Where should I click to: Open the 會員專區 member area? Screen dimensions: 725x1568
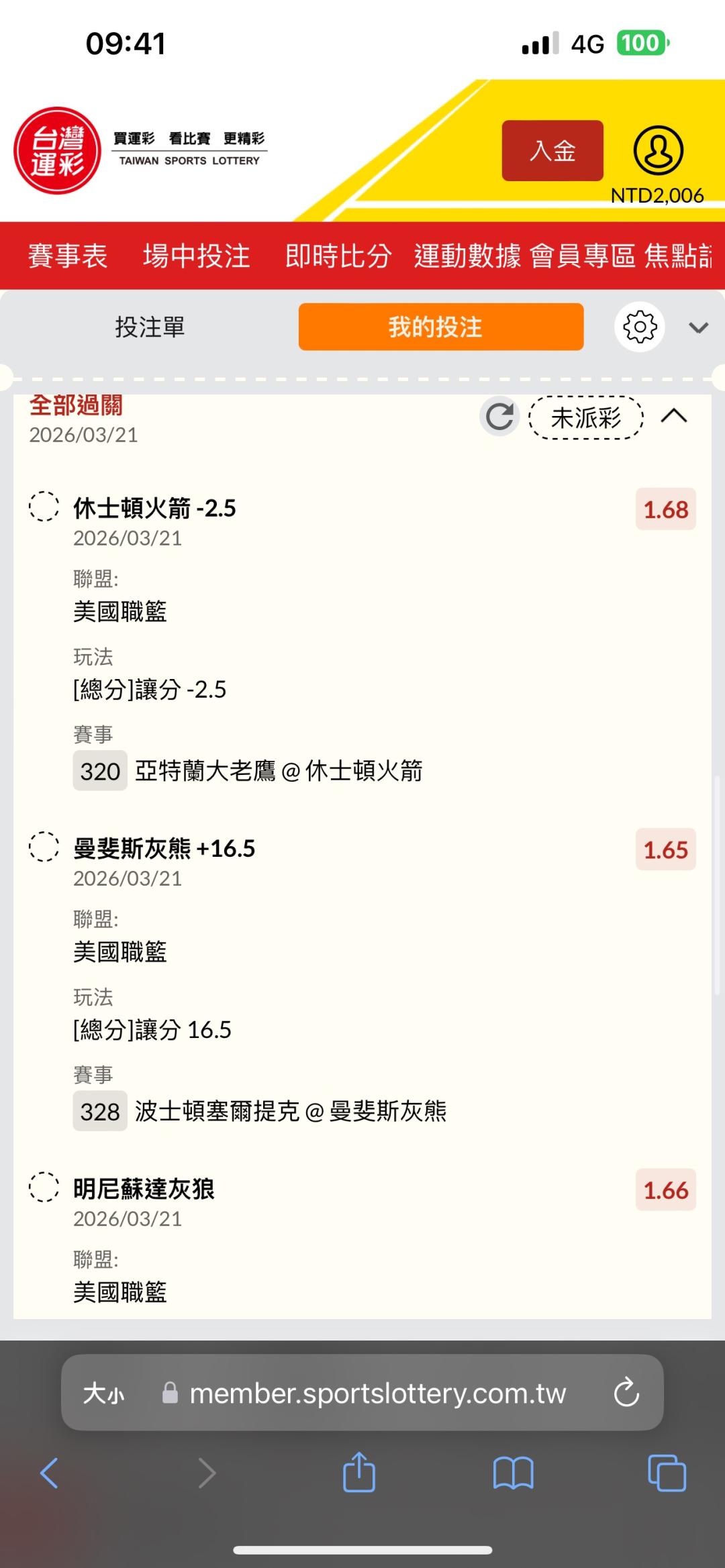coord(582,256)
